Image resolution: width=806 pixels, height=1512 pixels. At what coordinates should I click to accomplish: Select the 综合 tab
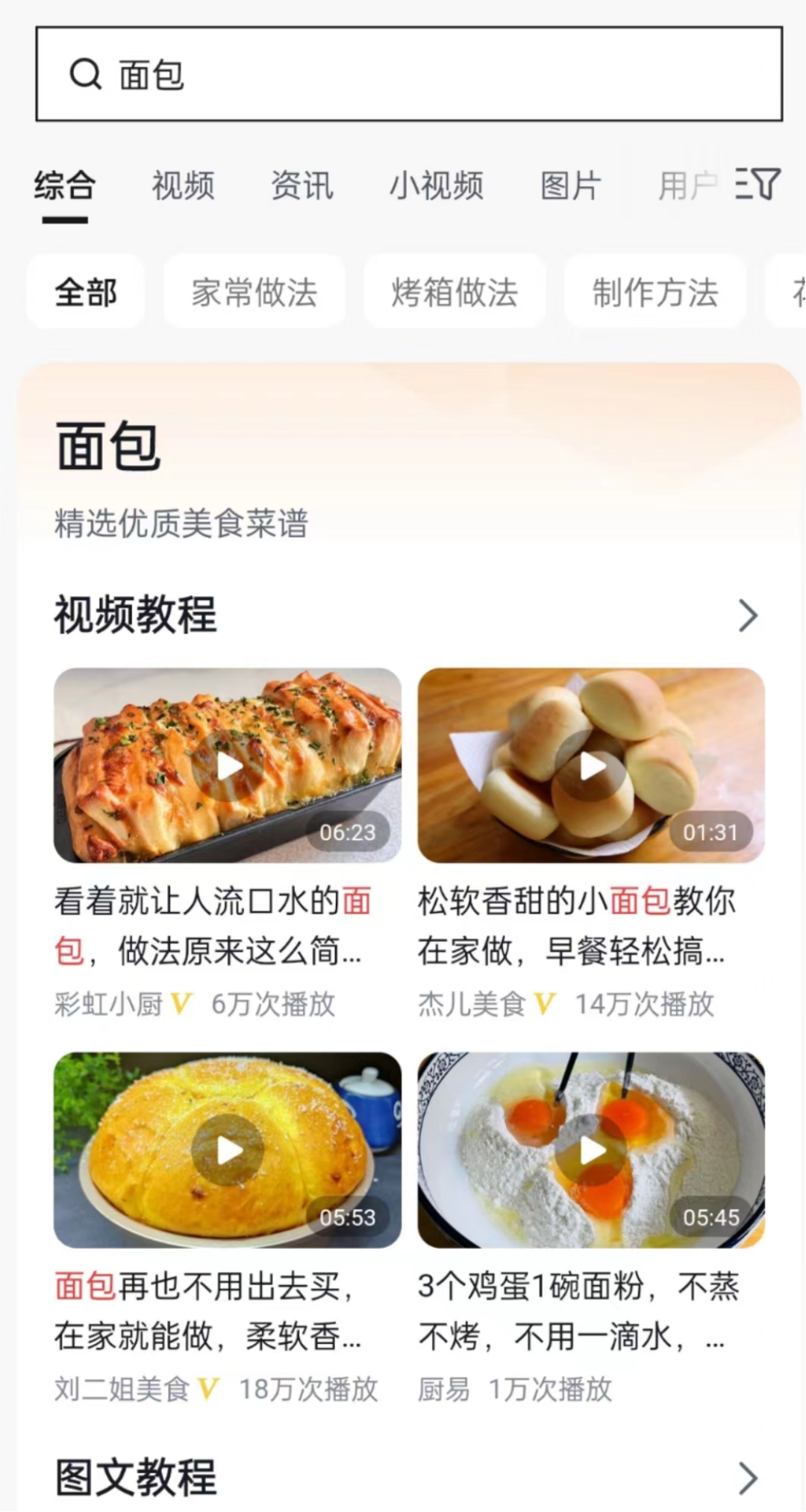[65, 186]
